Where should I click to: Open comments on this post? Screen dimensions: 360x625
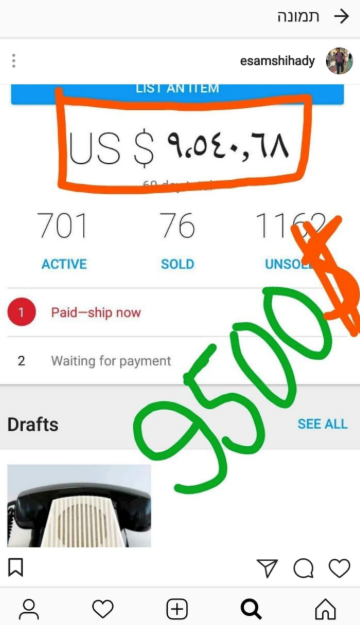point(303,568)
